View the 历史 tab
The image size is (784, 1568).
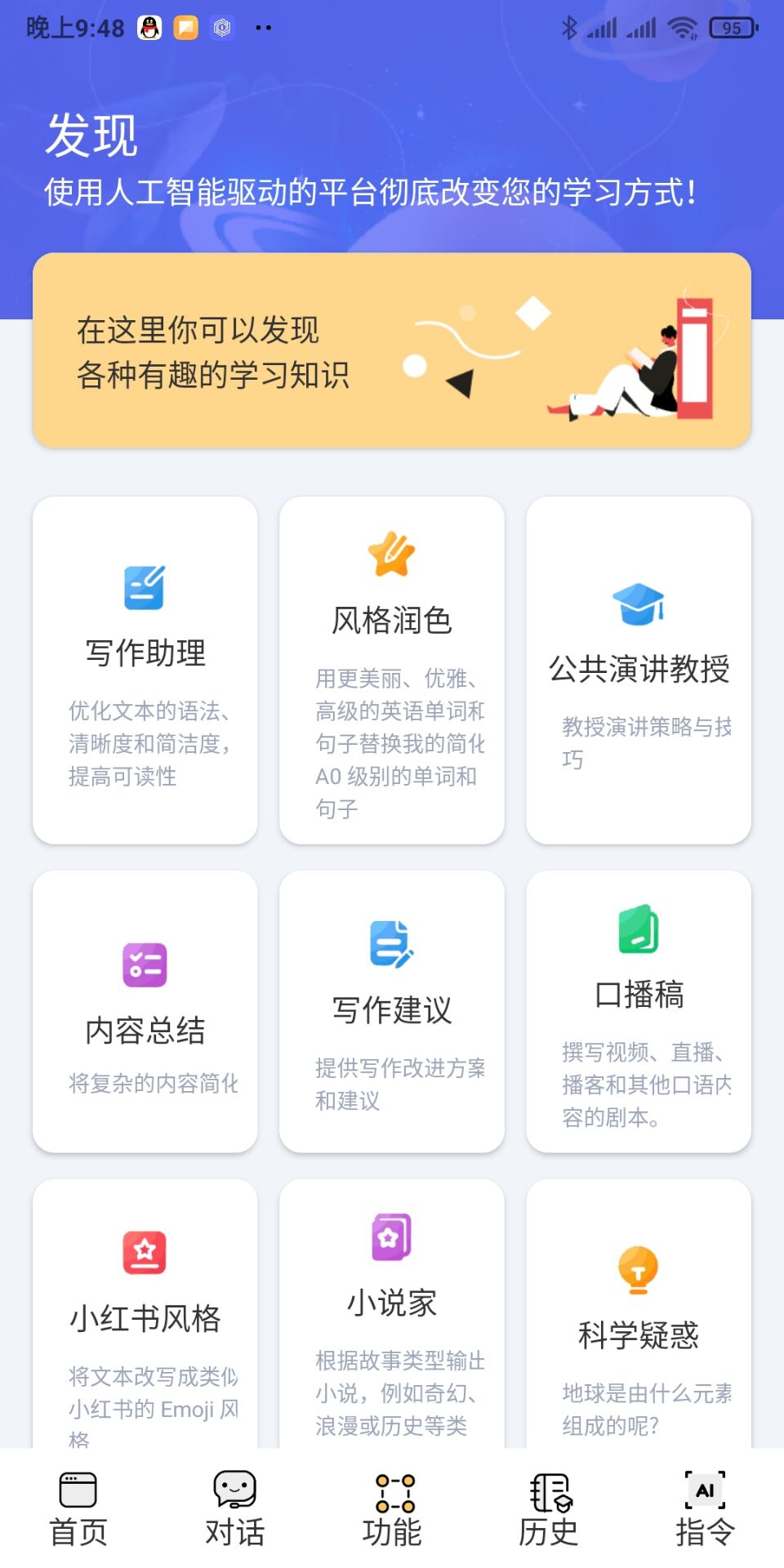click(549, 1509)
